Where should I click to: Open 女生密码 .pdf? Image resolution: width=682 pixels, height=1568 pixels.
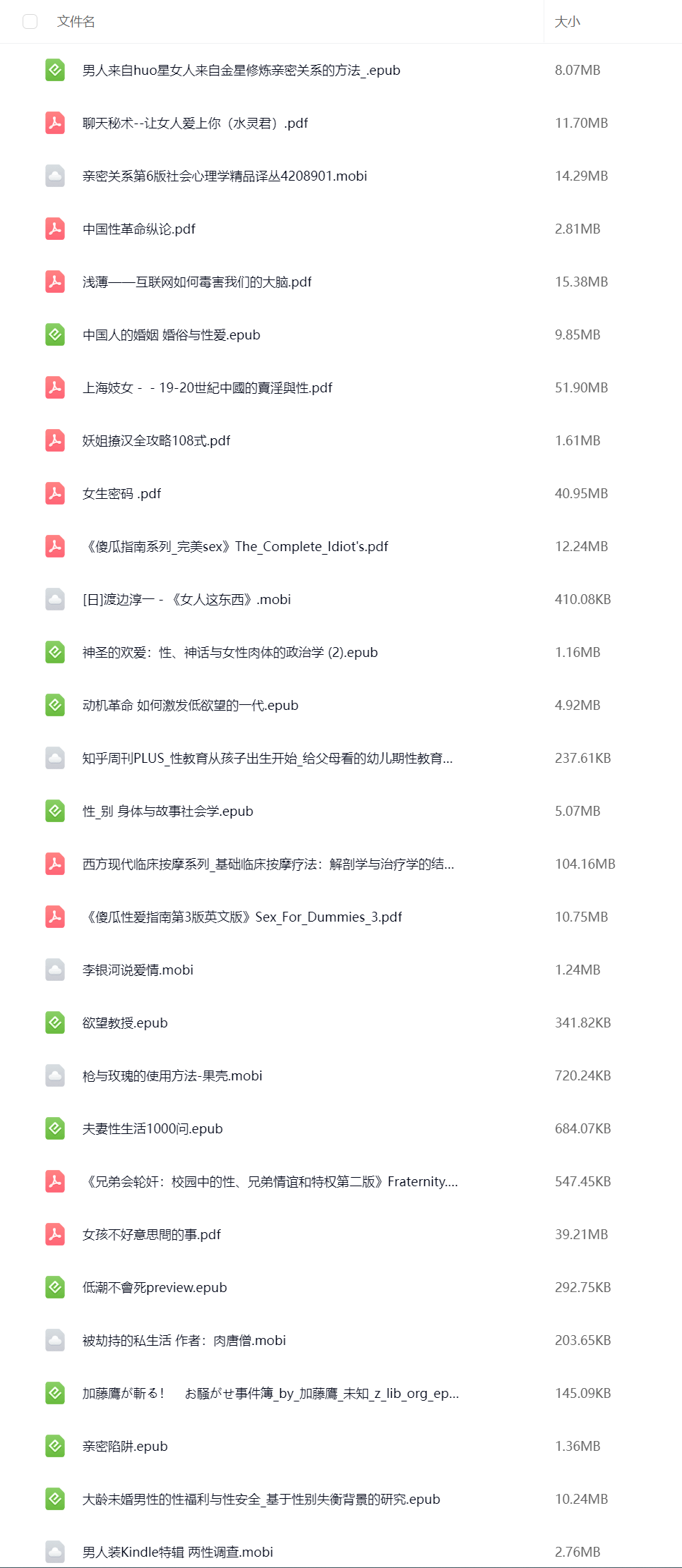(x=121, y=494)
